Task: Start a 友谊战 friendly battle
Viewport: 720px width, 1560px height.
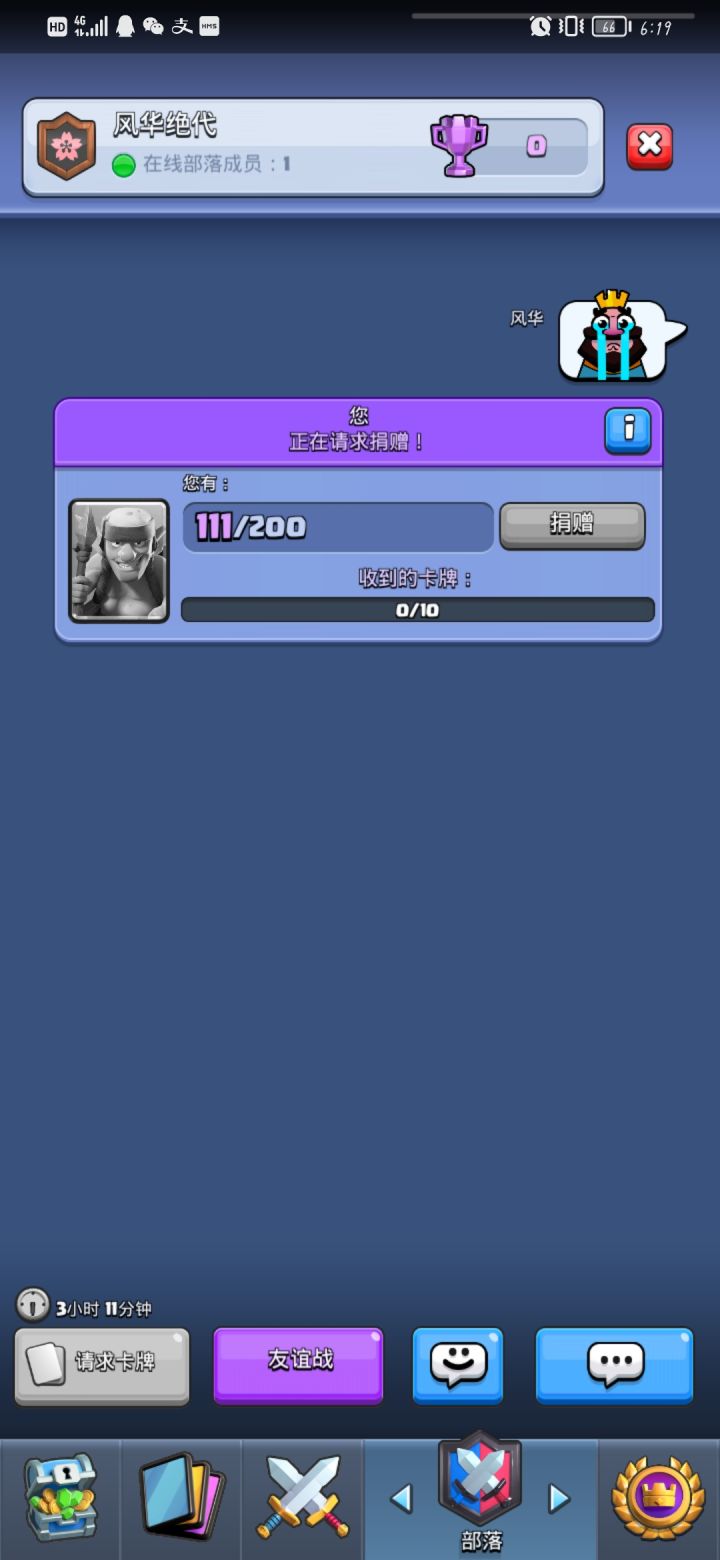Action: coord(297,1366)
